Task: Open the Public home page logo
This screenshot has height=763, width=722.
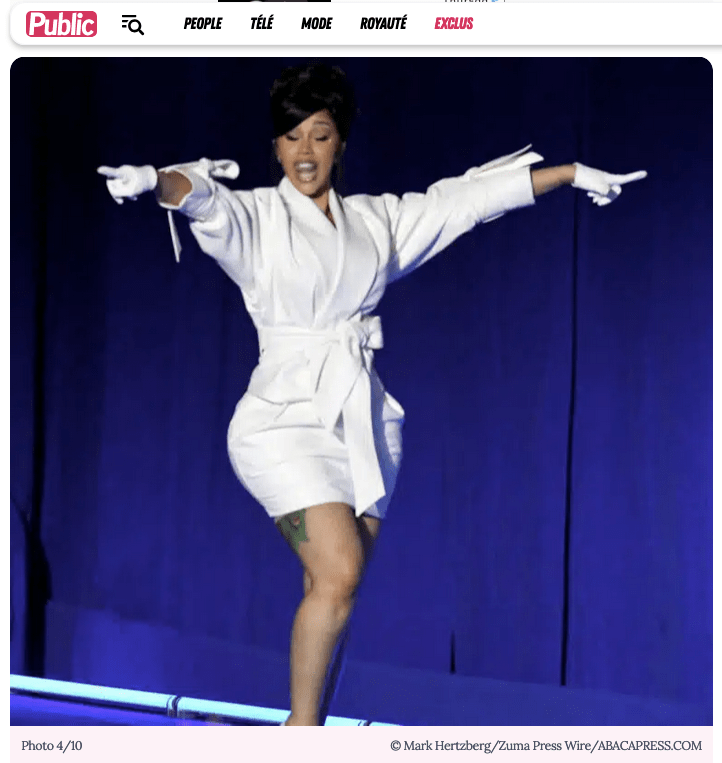Action: pos(61,24)
